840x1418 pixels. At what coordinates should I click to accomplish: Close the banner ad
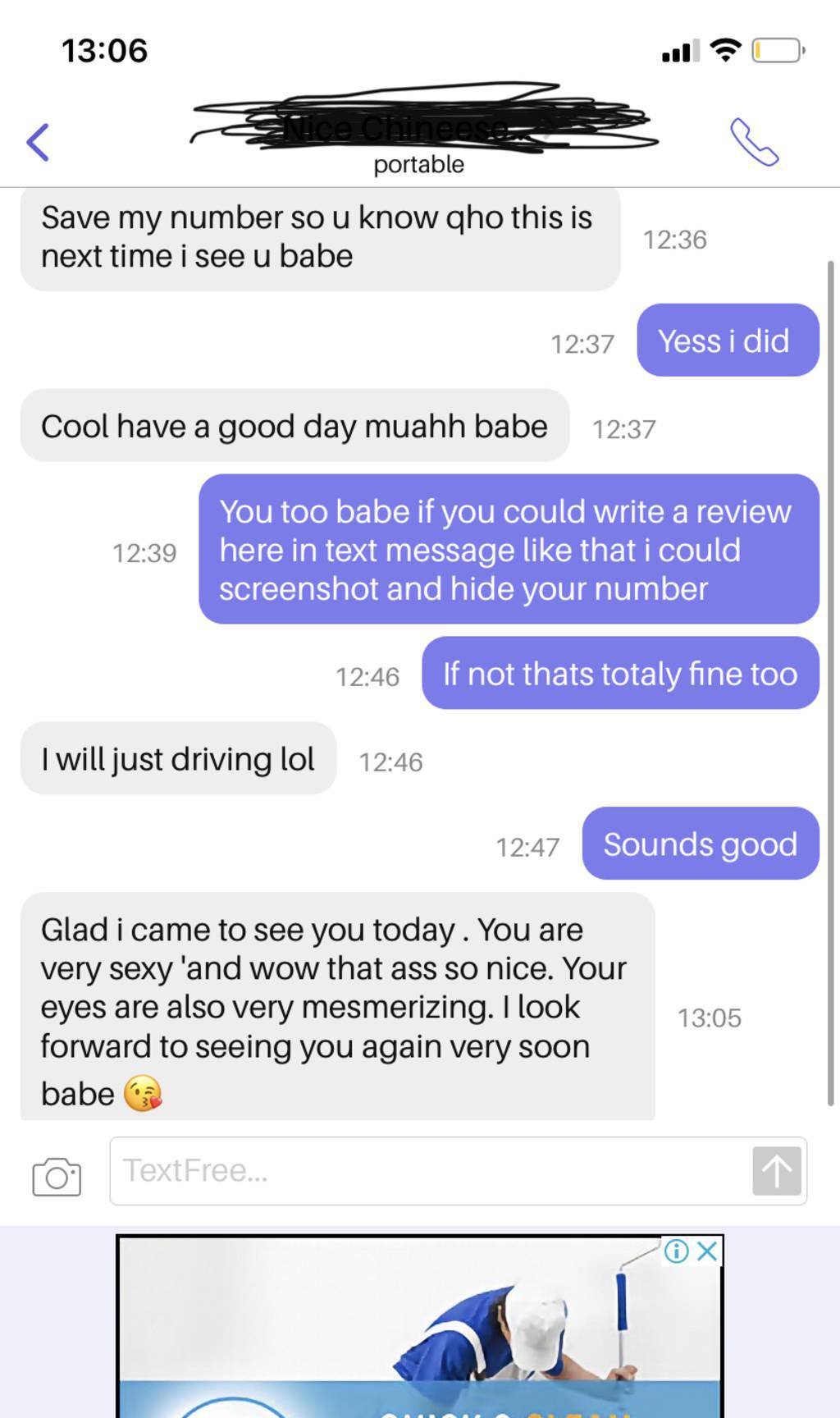(x=707, y=1251)
